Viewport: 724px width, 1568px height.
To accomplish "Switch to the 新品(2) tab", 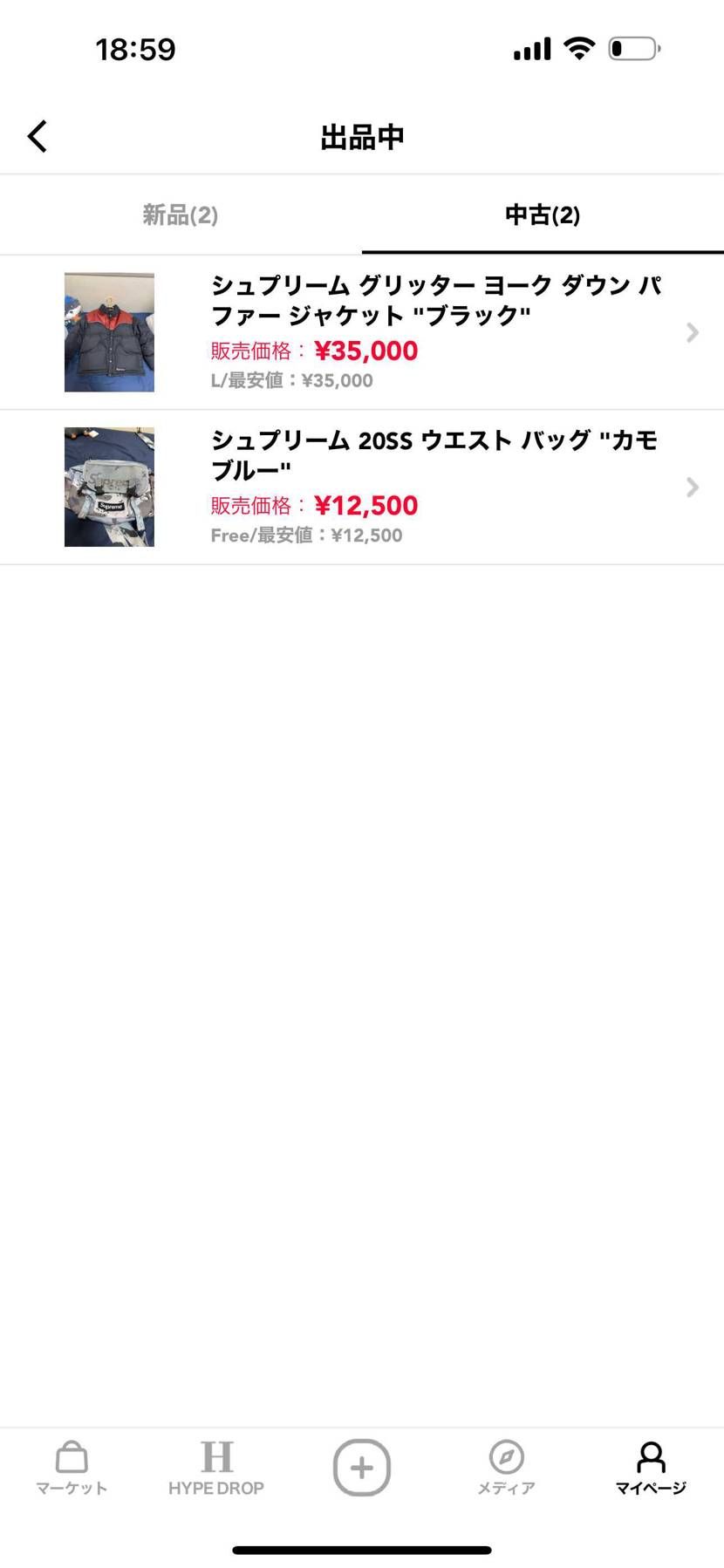I will point(181,215).
